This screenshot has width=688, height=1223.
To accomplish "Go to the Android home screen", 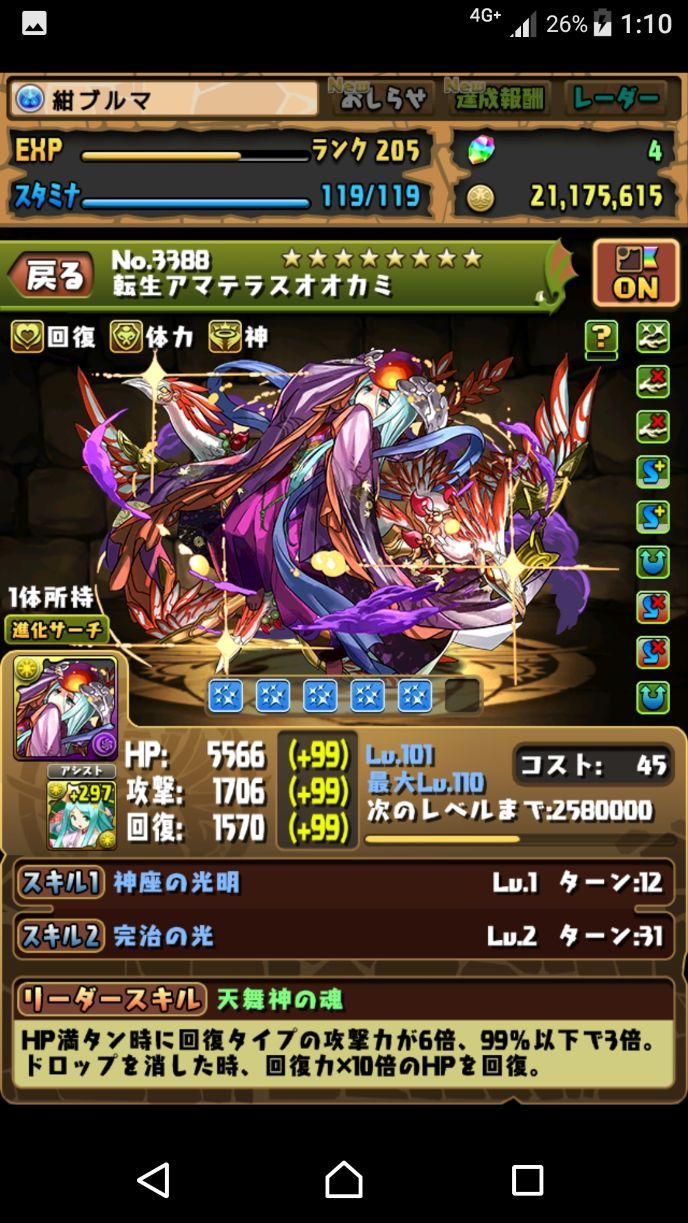I will (343, 1180).
